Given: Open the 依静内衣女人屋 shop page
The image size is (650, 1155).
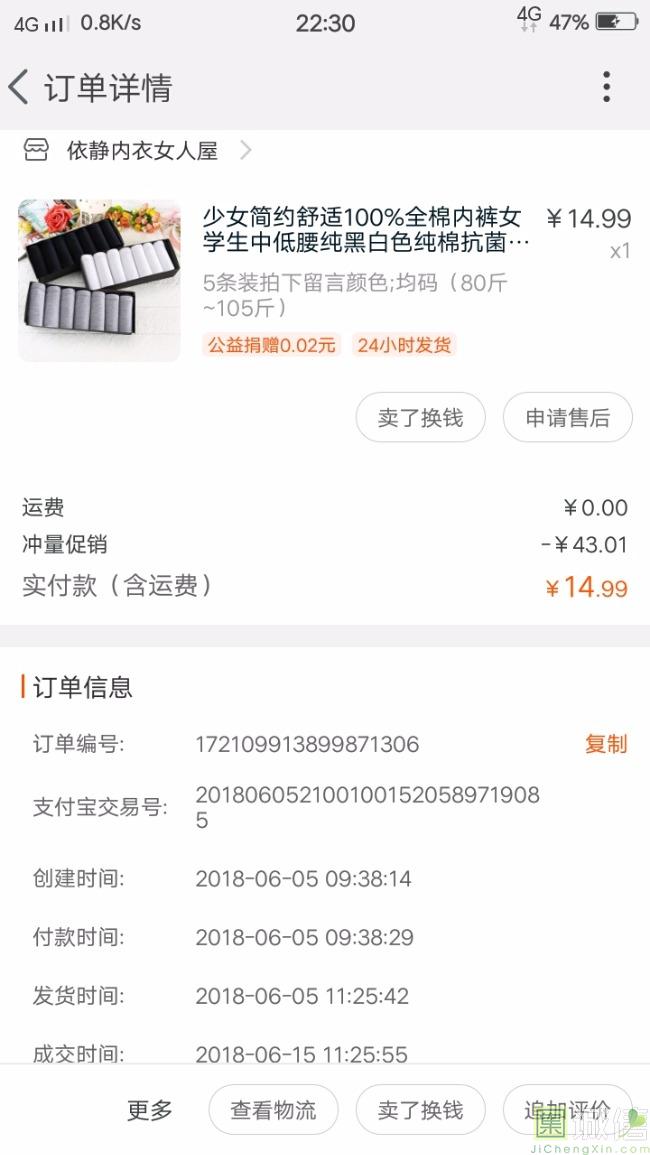Looking at the screenshot, I should click(142, 151).
